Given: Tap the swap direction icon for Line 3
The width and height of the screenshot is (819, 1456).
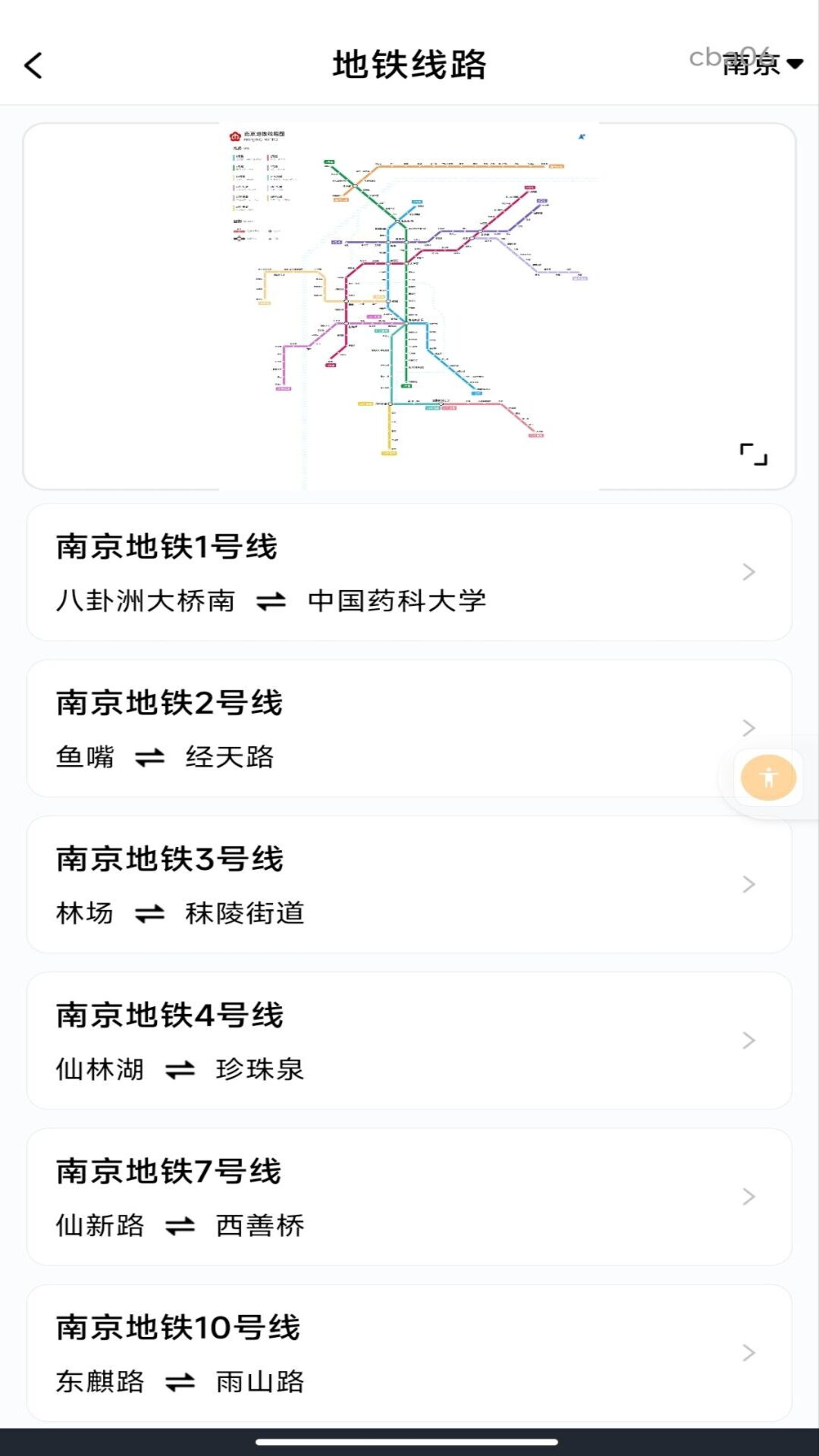Looking at the screenshot, I should coord(151,913).
